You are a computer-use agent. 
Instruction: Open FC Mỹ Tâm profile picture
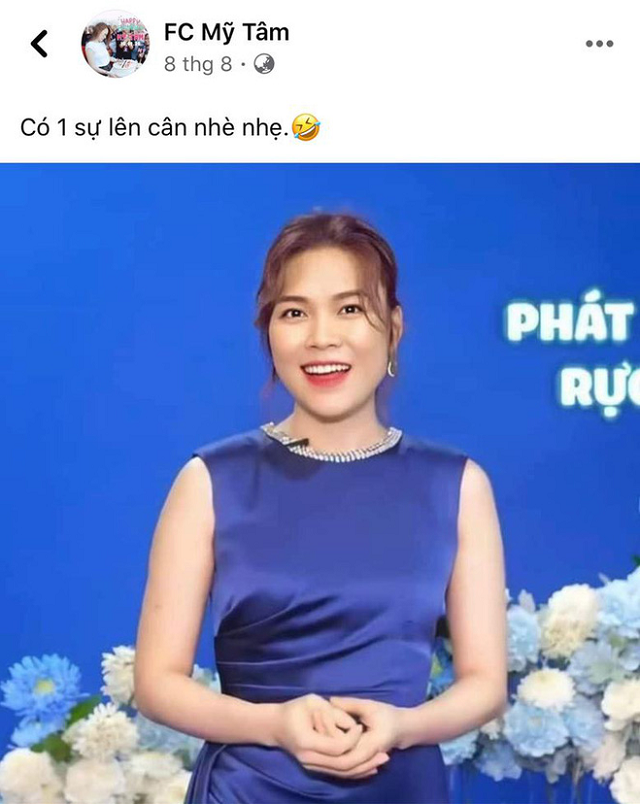[x=114, y=44]
